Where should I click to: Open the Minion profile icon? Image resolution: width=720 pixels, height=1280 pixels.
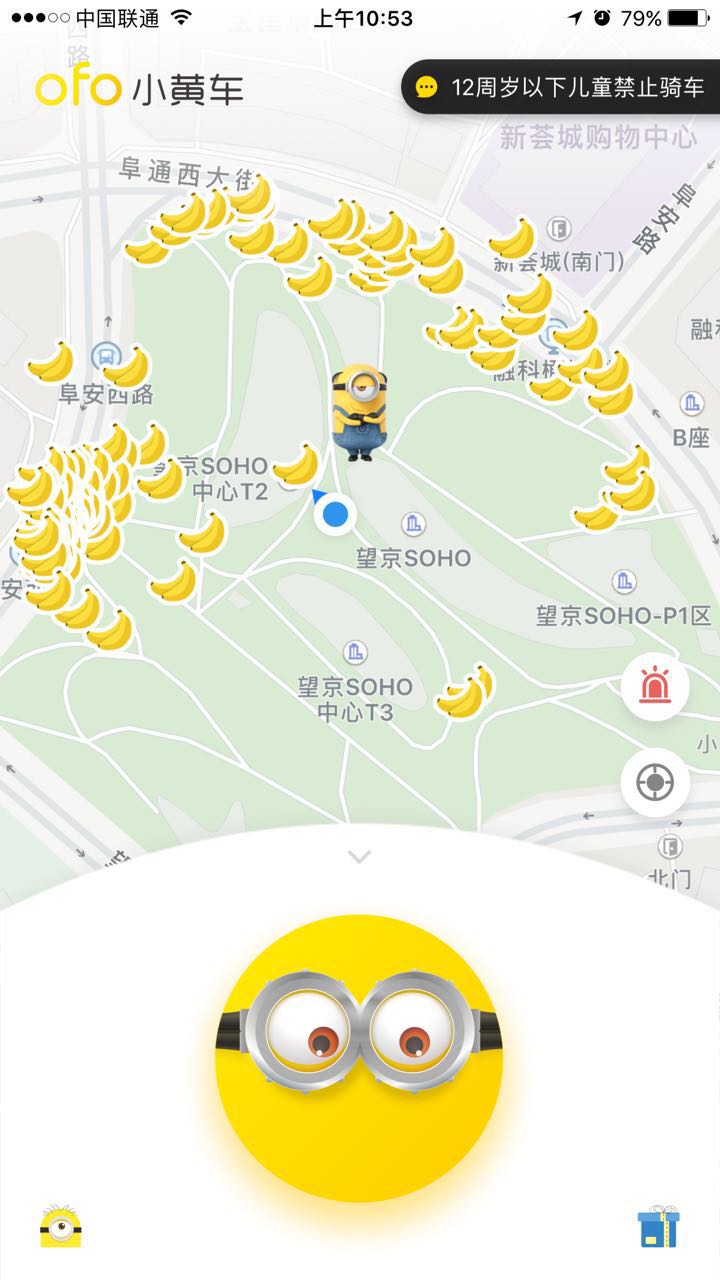pos(60,1227)
